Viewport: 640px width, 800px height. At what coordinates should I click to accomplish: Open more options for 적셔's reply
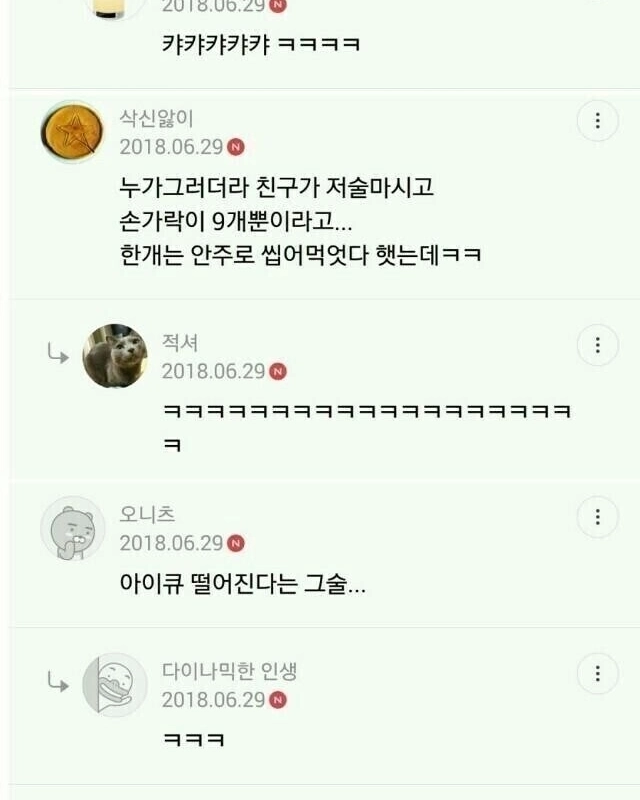[598, 345]
